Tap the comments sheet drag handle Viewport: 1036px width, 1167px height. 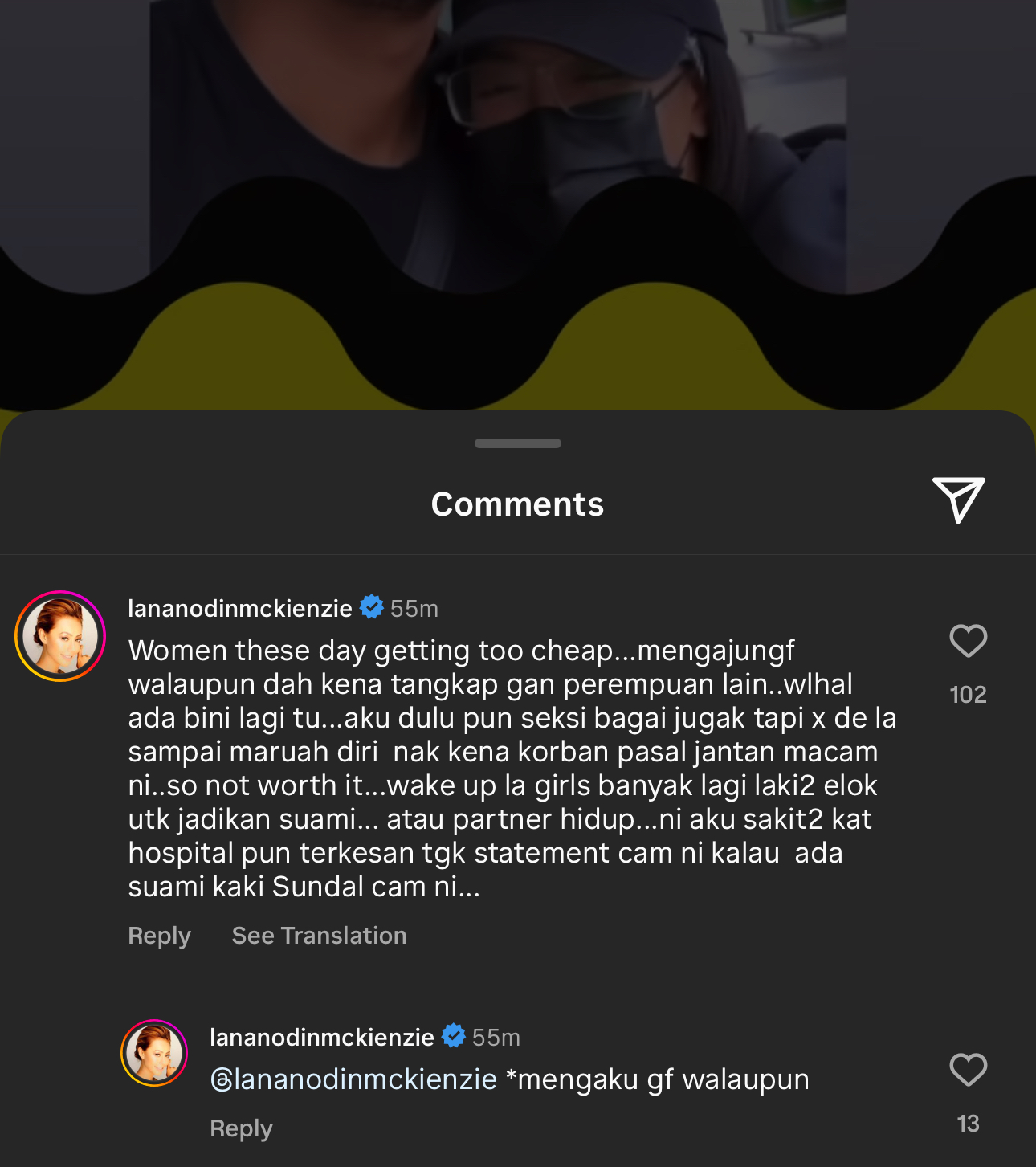point(517,443)
